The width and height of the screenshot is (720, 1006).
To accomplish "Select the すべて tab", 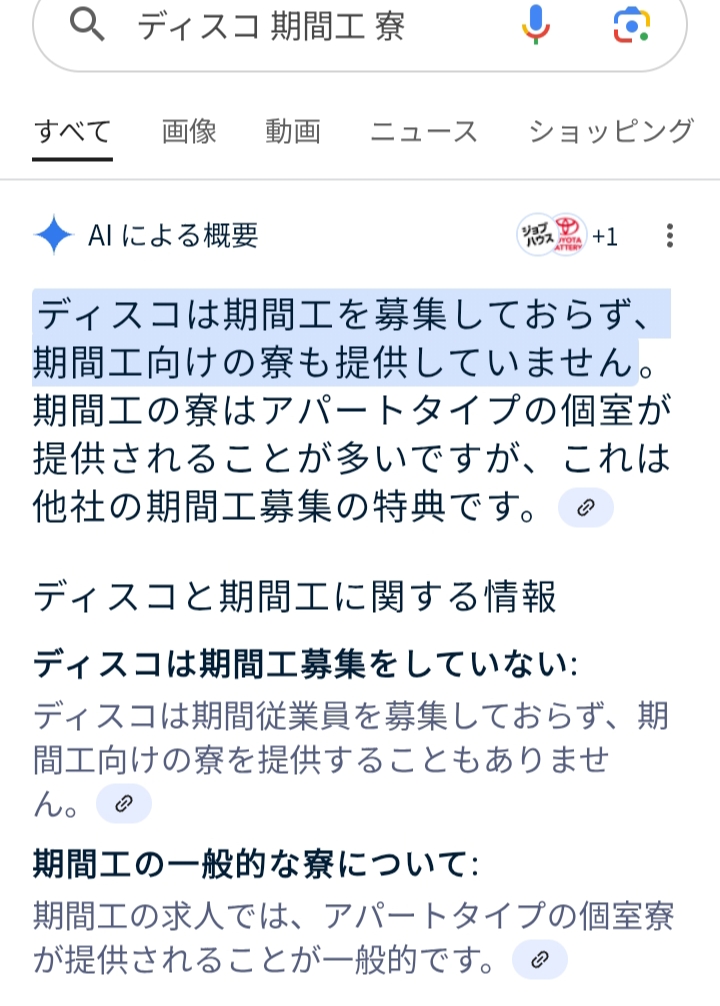I will [x=72, y=131].
